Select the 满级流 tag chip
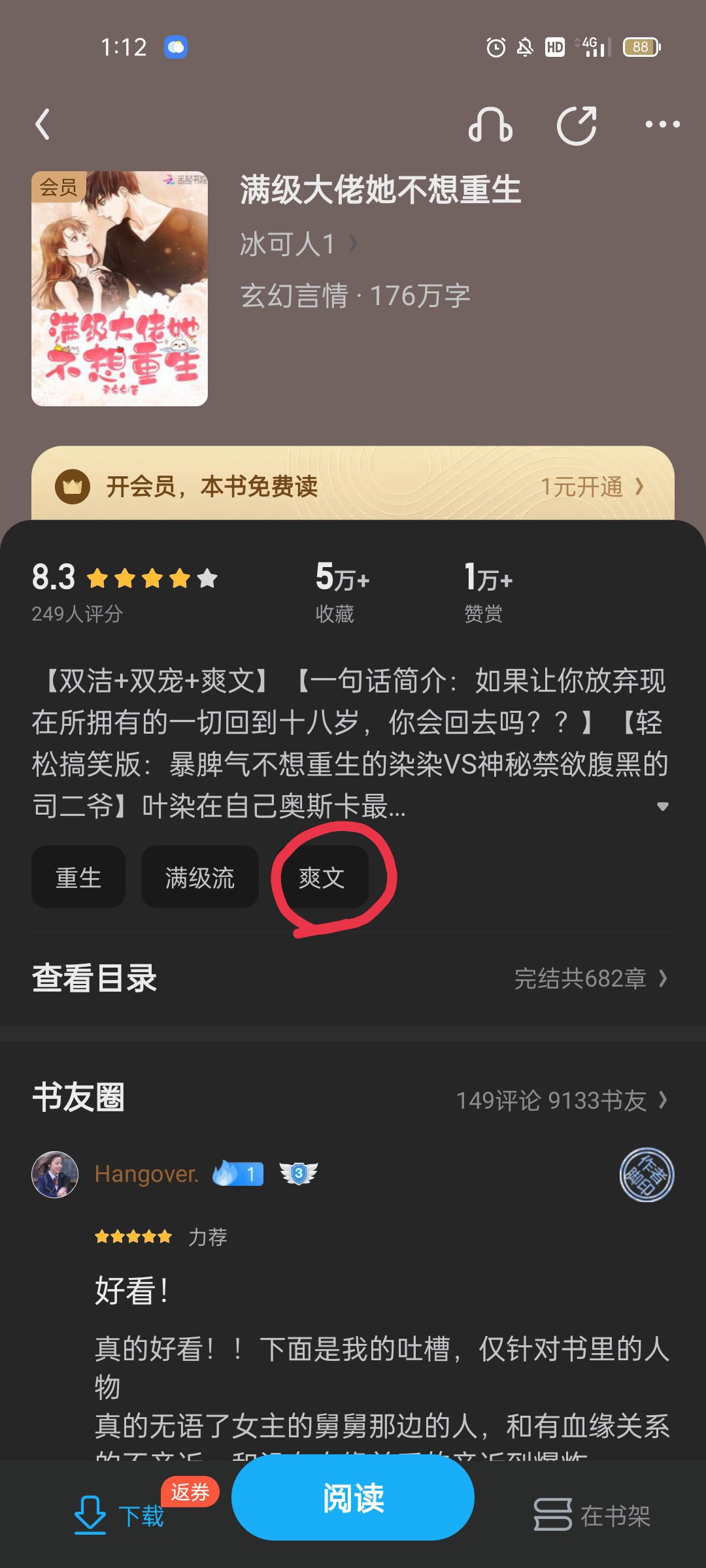Image resolution: width=706 pixels, height=1568 pixels. (x=200, y=877)
